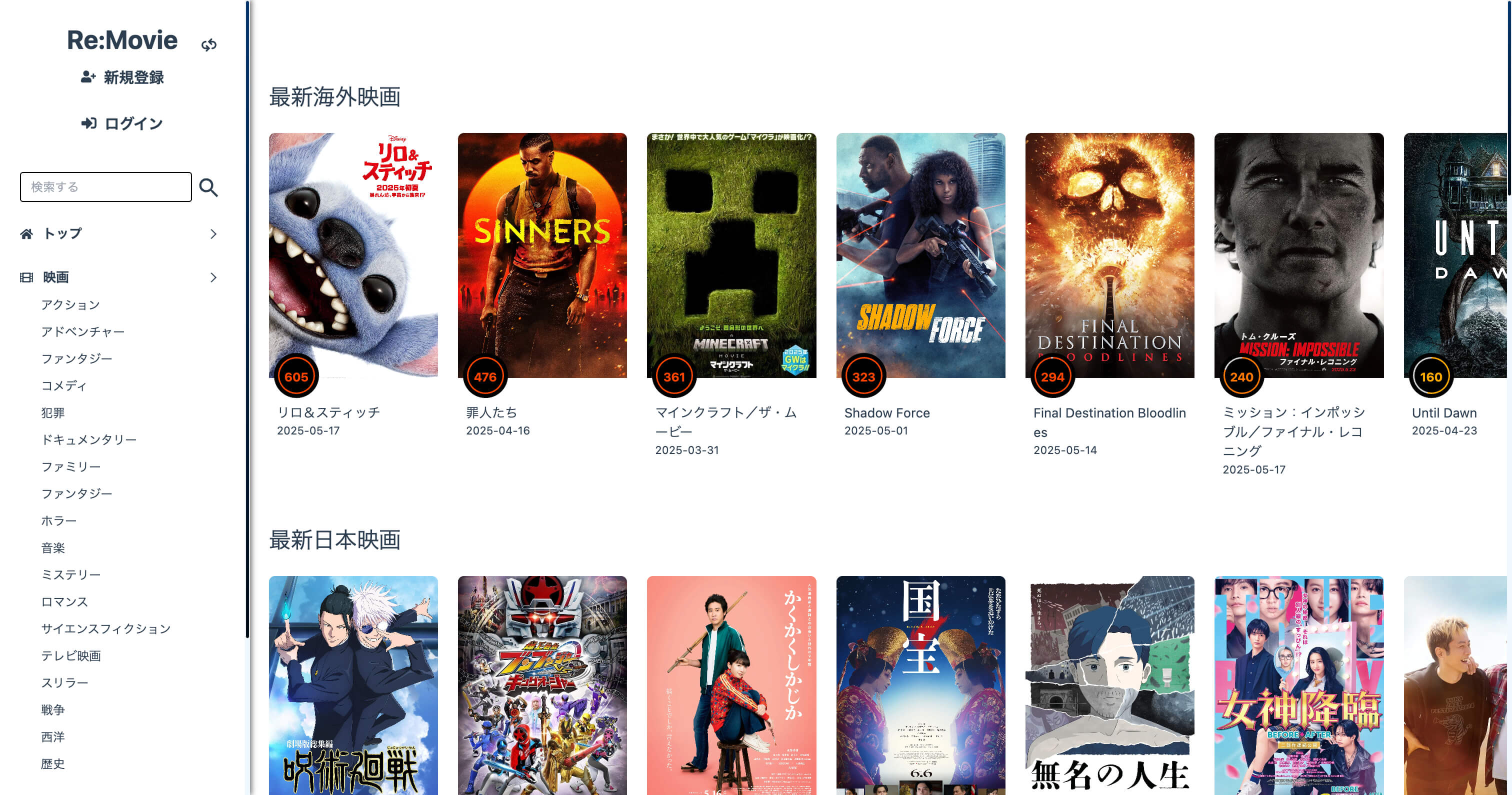
Task: Open the Shadow Force movie card
Action: click(920, 255)
